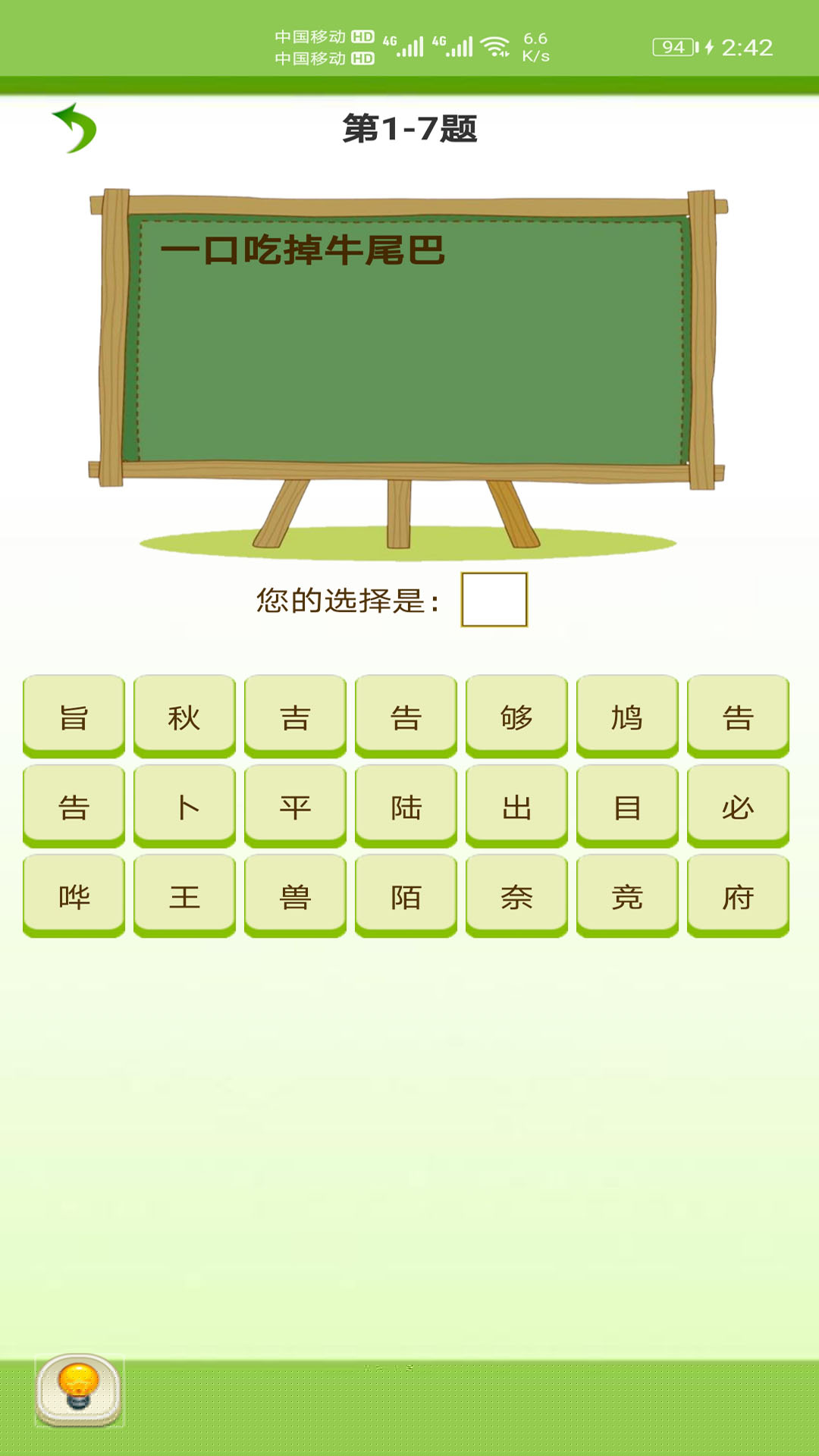Select the character 竞
Screen dimensions: 819x1456
(x=627, y=896)
